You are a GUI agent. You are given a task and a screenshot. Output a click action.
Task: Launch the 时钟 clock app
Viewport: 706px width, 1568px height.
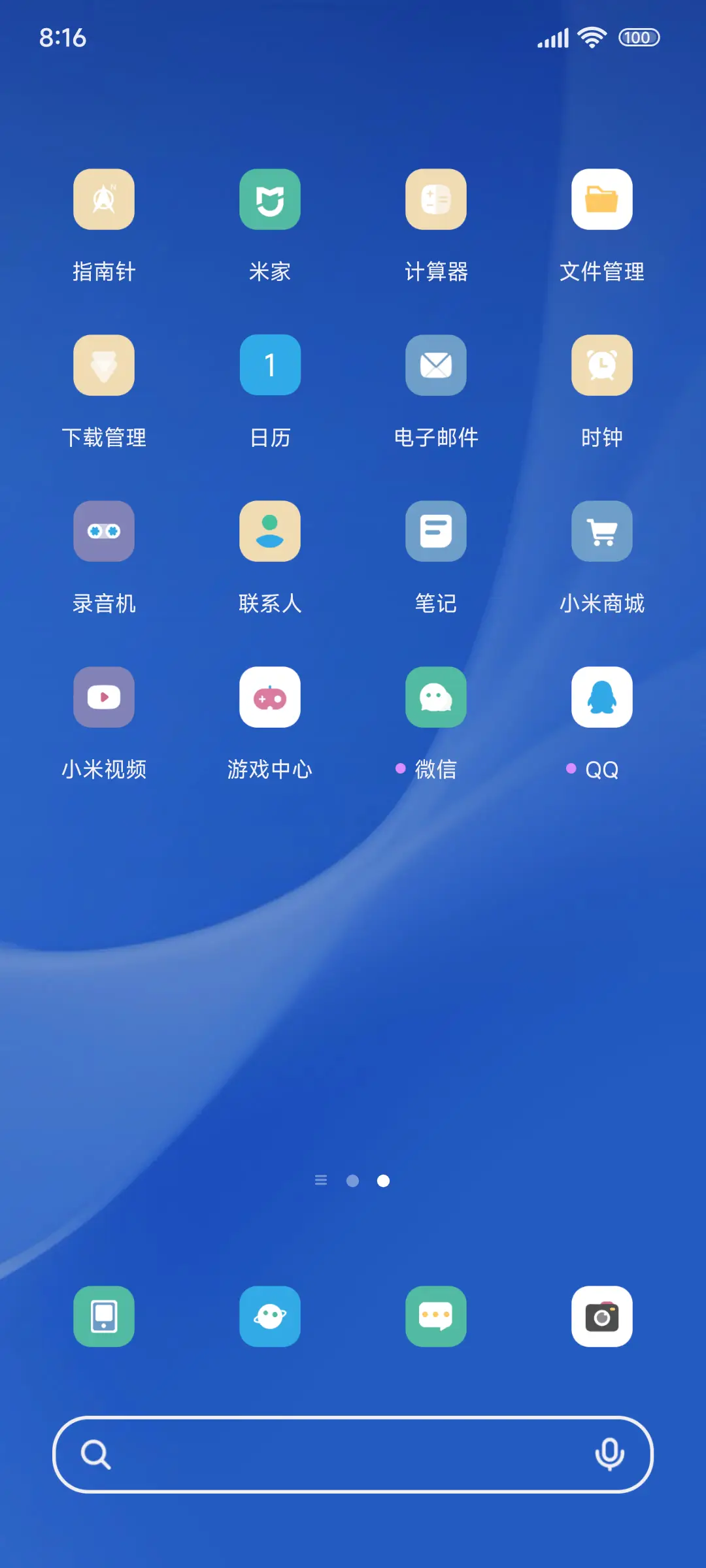point(601,366)
